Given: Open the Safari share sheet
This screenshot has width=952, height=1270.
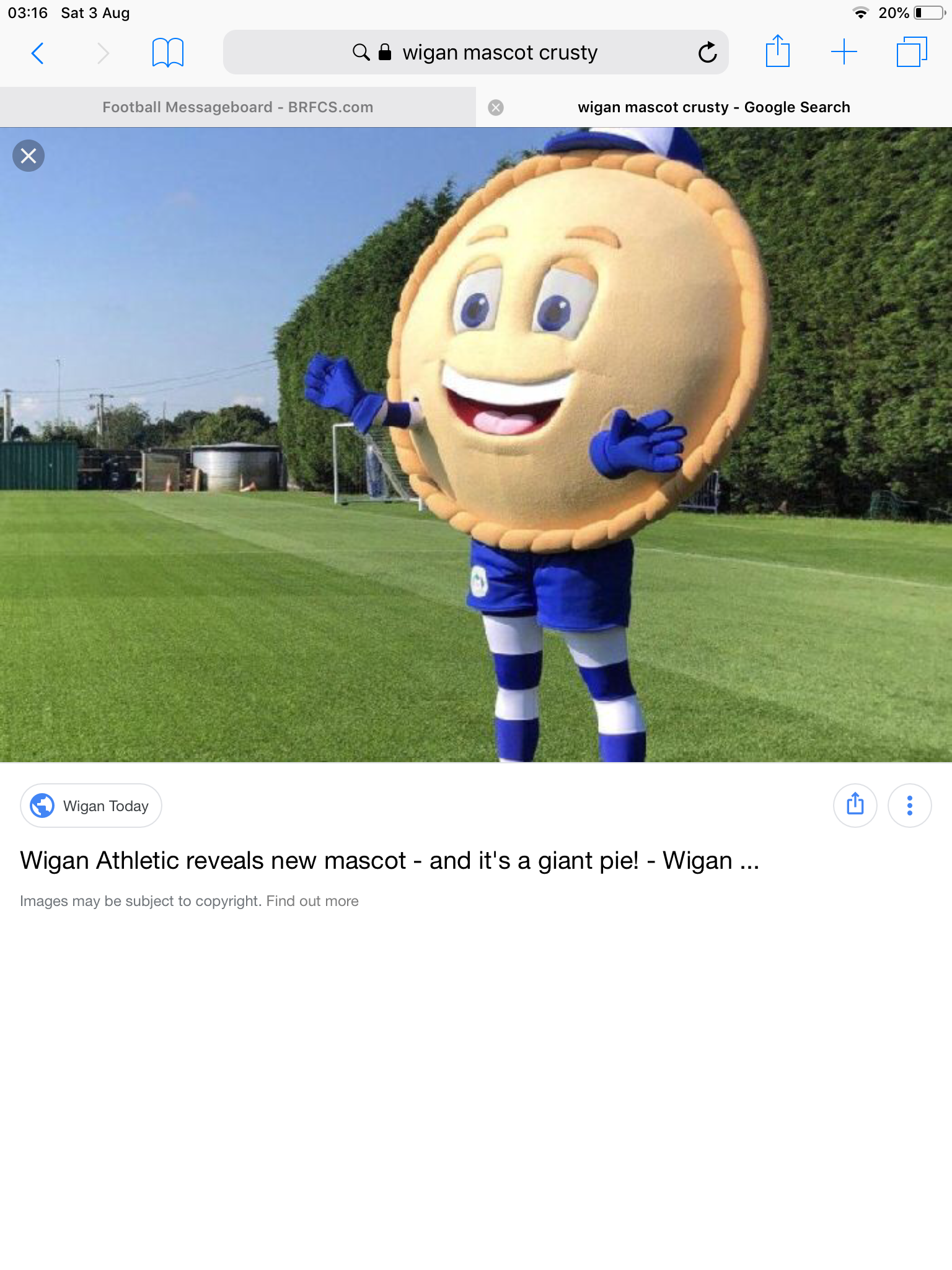Looking at the screenshot, I should coord(777,52).
